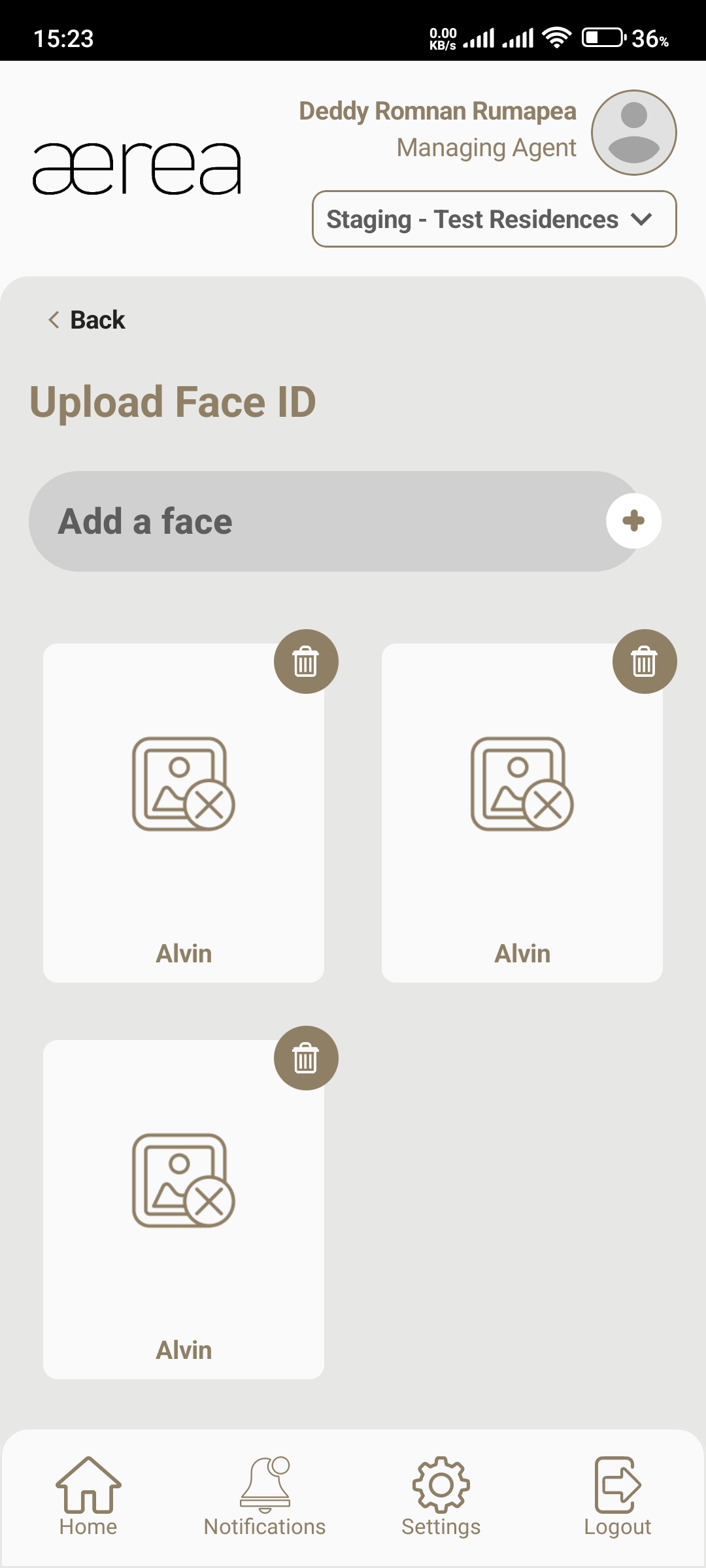The image size is (706, 1568).
Task: Delete the first Alvin face card
Action: coord(306,662)
